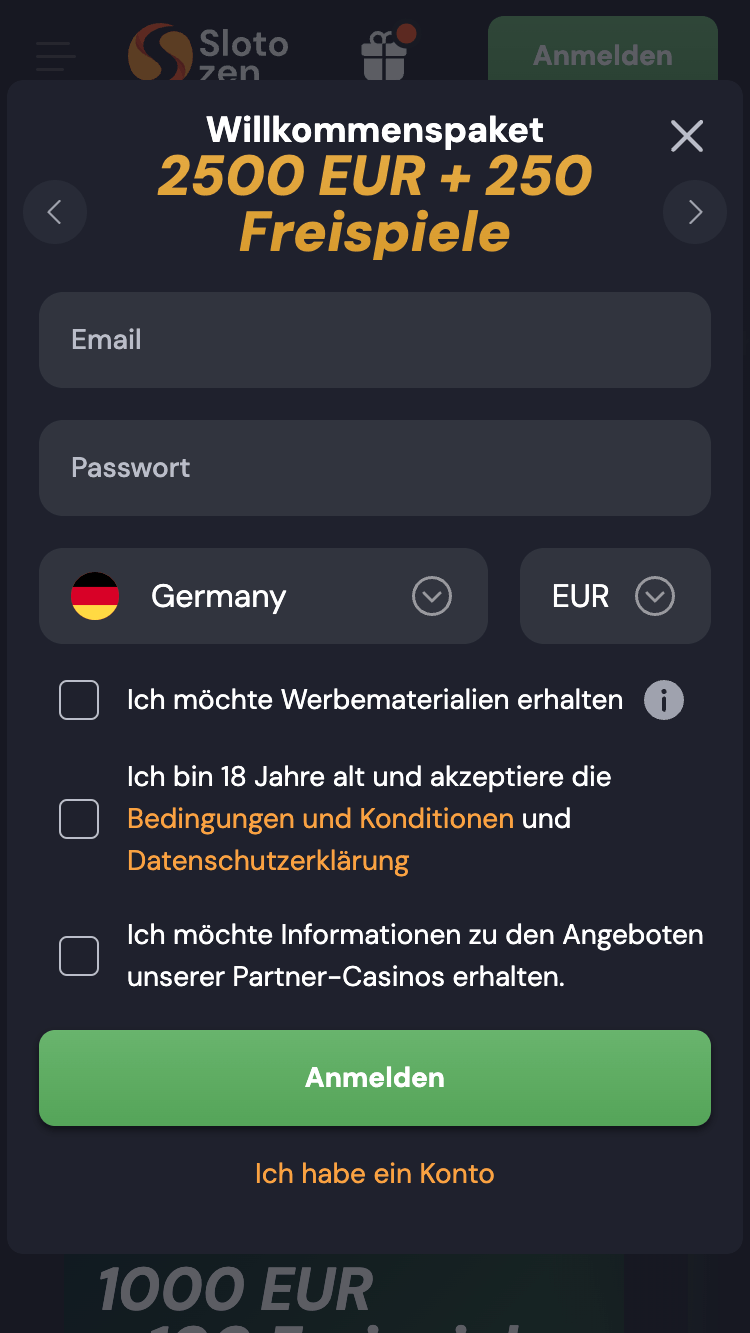Viewport: 750px width, 1333px height.
Task: Click the previous offer arrow
Action: pyautogui.click(x=55, y=212)
